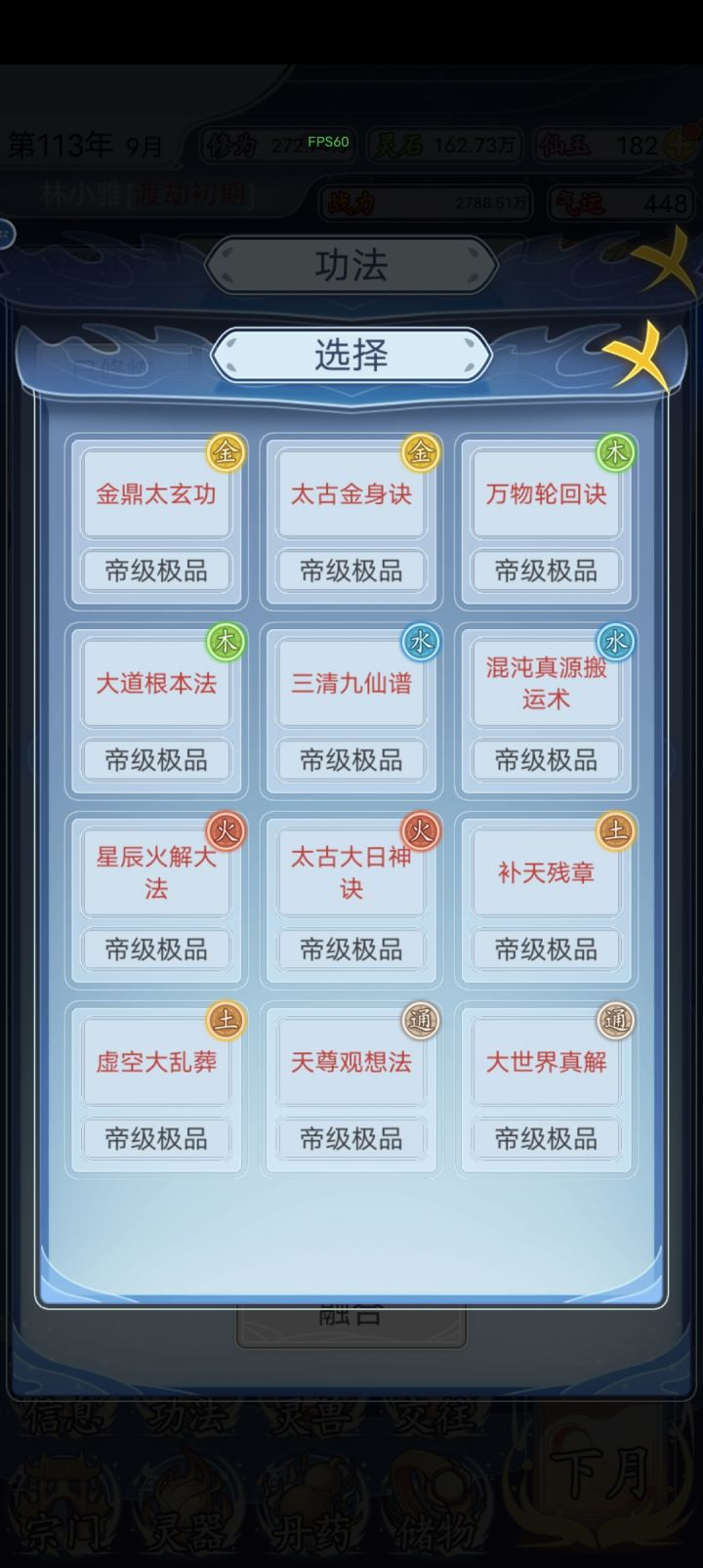This screenshot has height=1568, width=703.
Task: Click the fire 火 badge on 星辰火解大法
Action: [x=225, y=831]
